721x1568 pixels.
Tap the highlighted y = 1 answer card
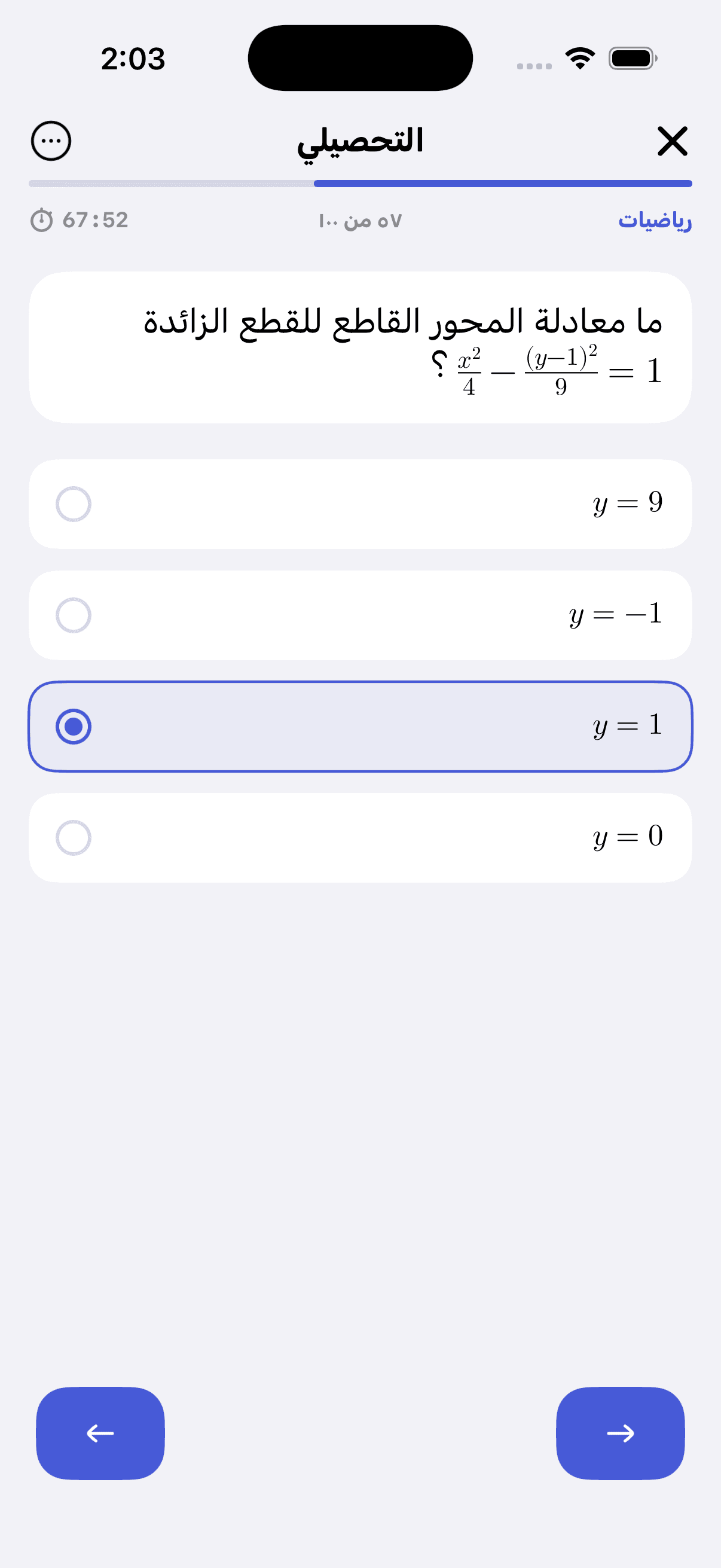360,726
